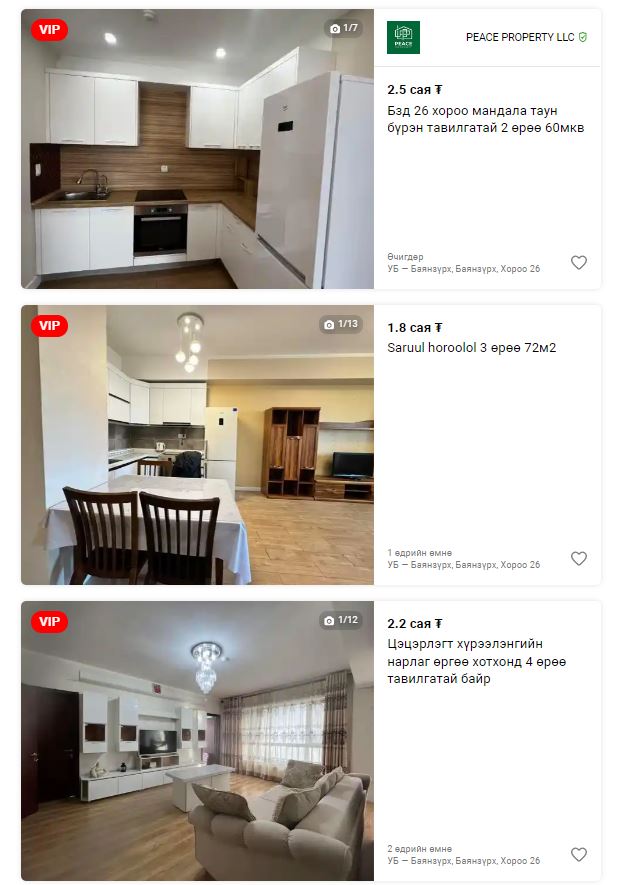The height and width of the screenshot is (885, 637).
Task: Favorite the 2.5 сая мандала таун listing
Action: click(579, 263)
